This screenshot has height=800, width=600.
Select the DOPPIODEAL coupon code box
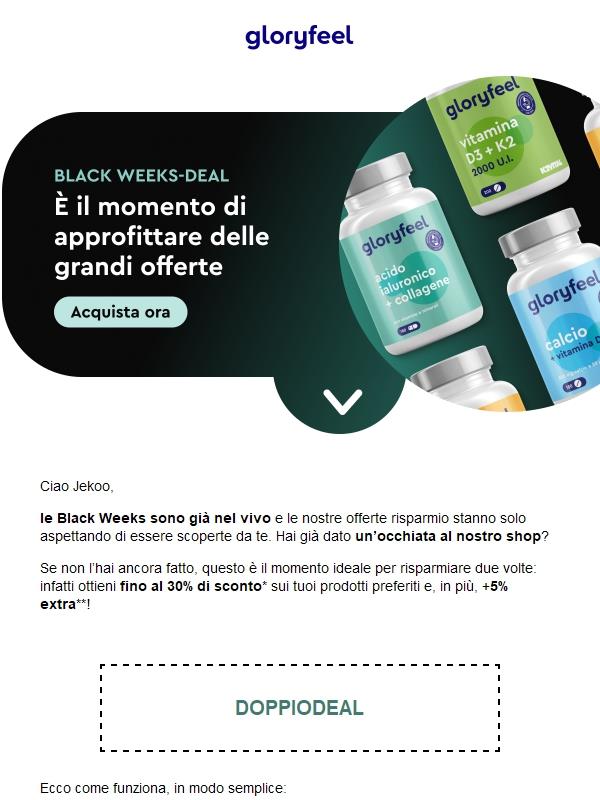(299, 708)
